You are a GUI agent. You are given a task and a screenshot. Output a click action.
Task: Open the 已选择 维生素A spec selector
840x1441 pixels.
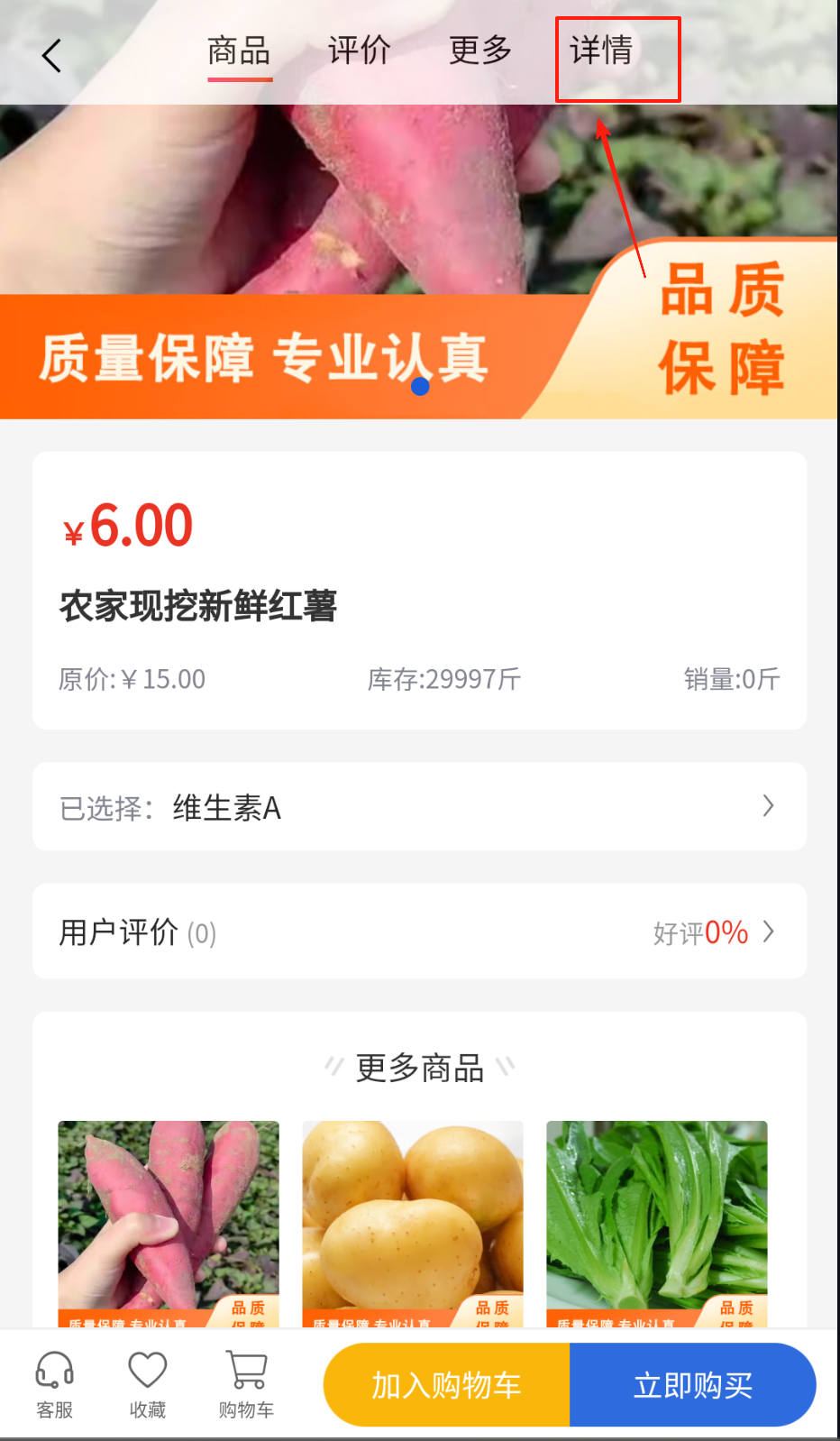(x=419, y=806)
